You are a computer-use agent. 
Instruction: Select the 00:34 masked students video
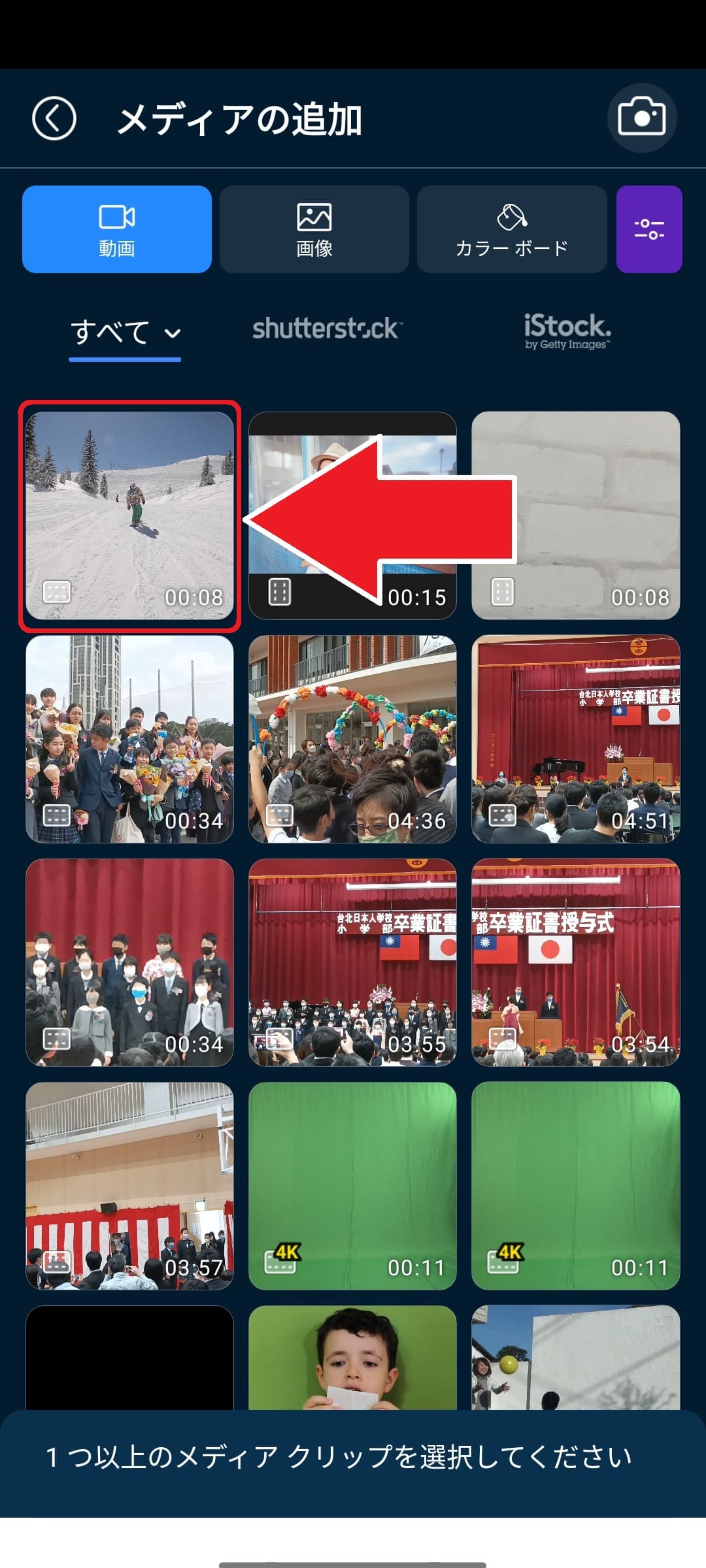coord(129,962)
